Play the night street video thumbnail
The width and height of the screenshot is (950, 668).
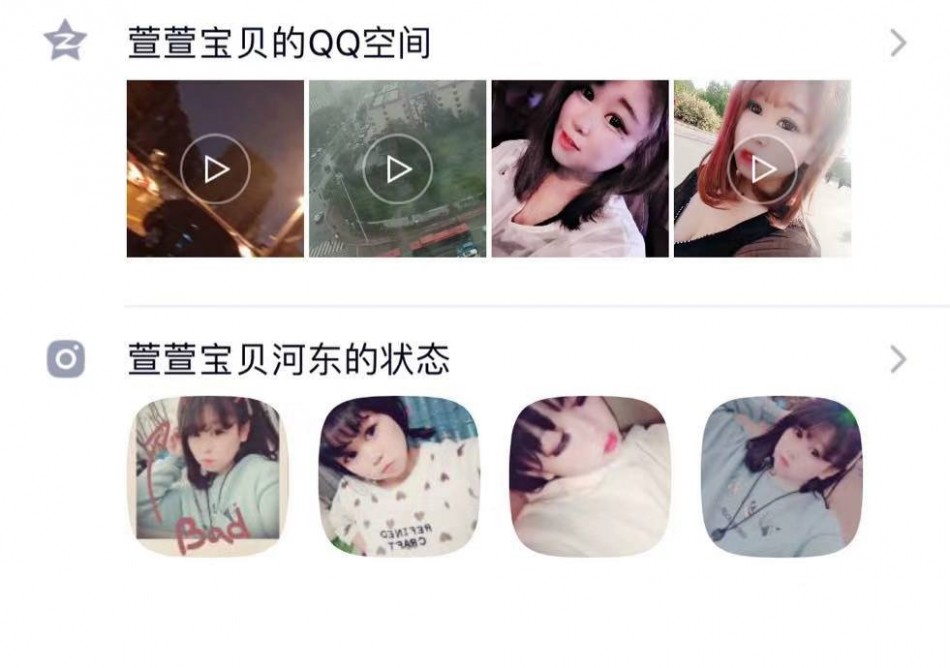click(x=215, y=169)
